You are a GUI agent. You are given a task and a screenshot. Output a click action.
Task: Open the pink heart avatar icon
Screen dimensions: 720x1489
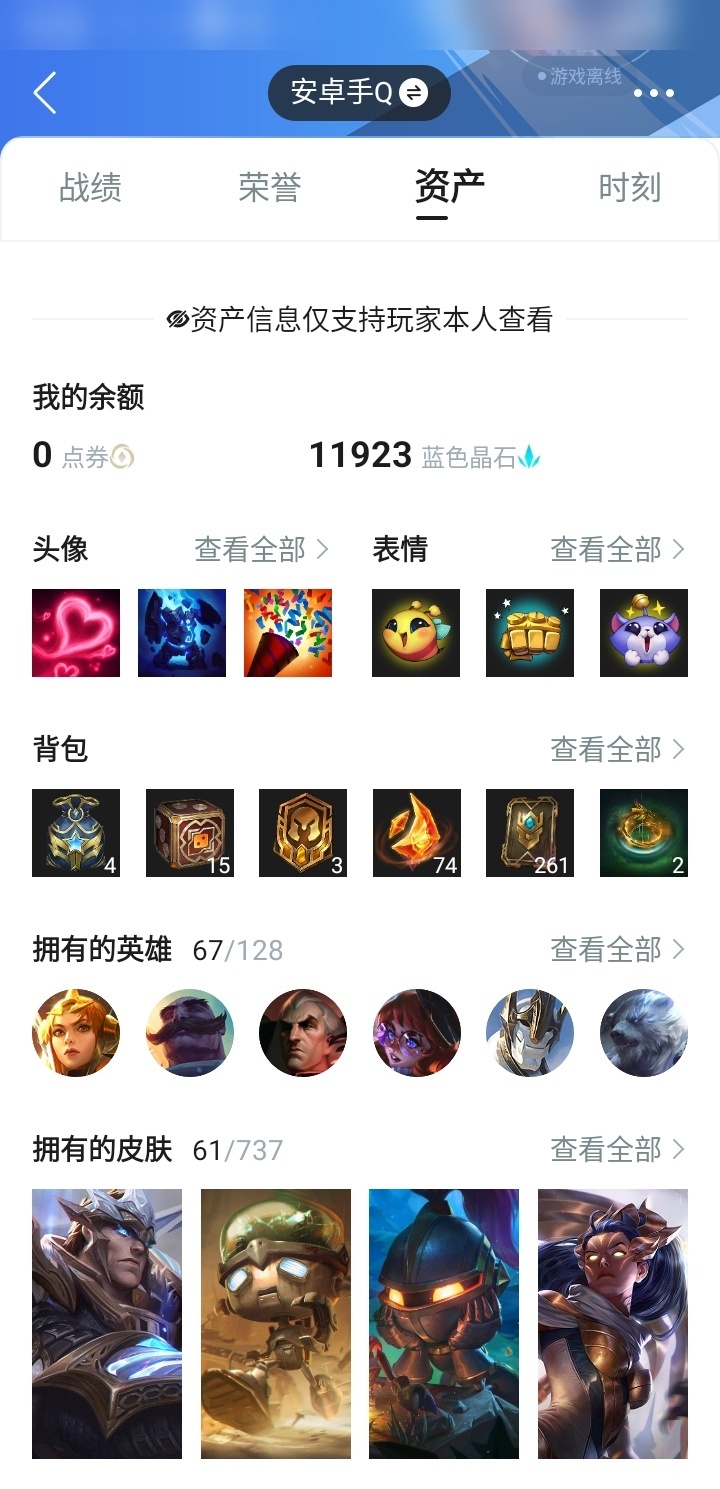pyautogui.click(x=76, y=633)
